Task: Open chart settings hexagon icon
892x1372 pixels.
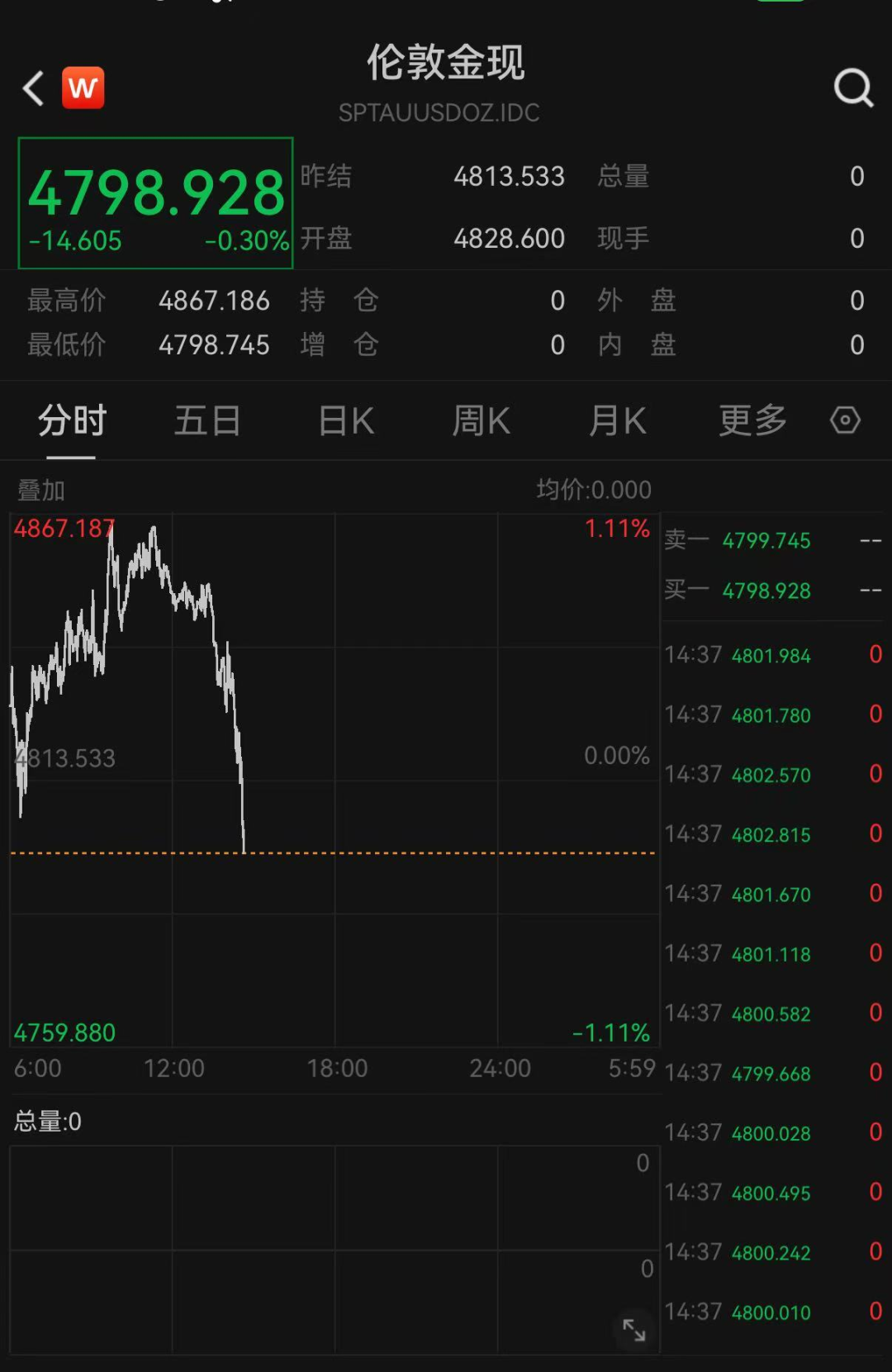Action: coord(845,420)
